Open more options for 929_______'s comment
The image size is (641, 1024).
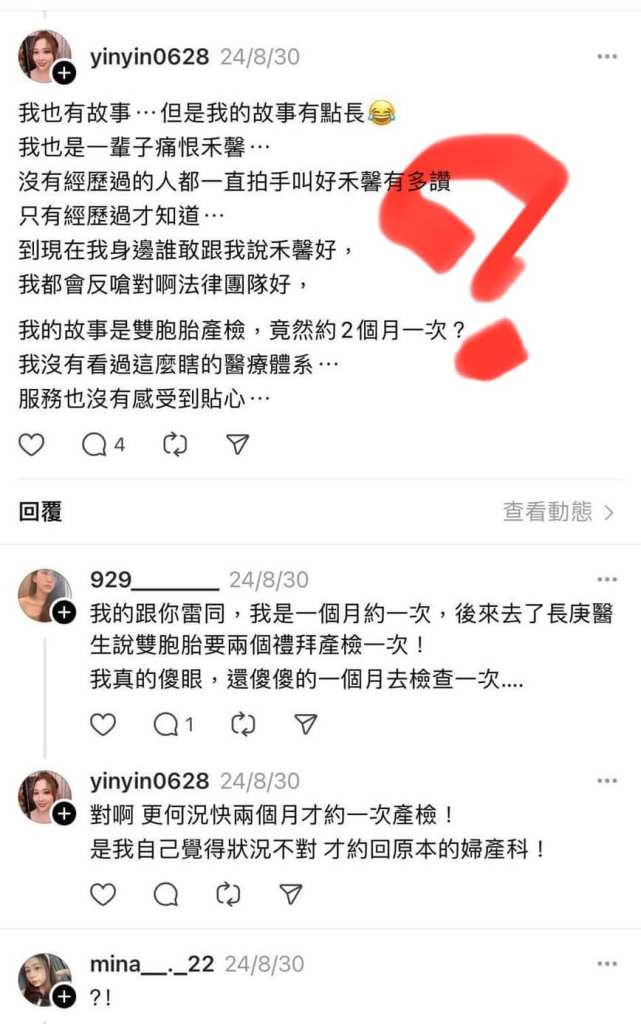pyautogui.click(x=607, y=580)
